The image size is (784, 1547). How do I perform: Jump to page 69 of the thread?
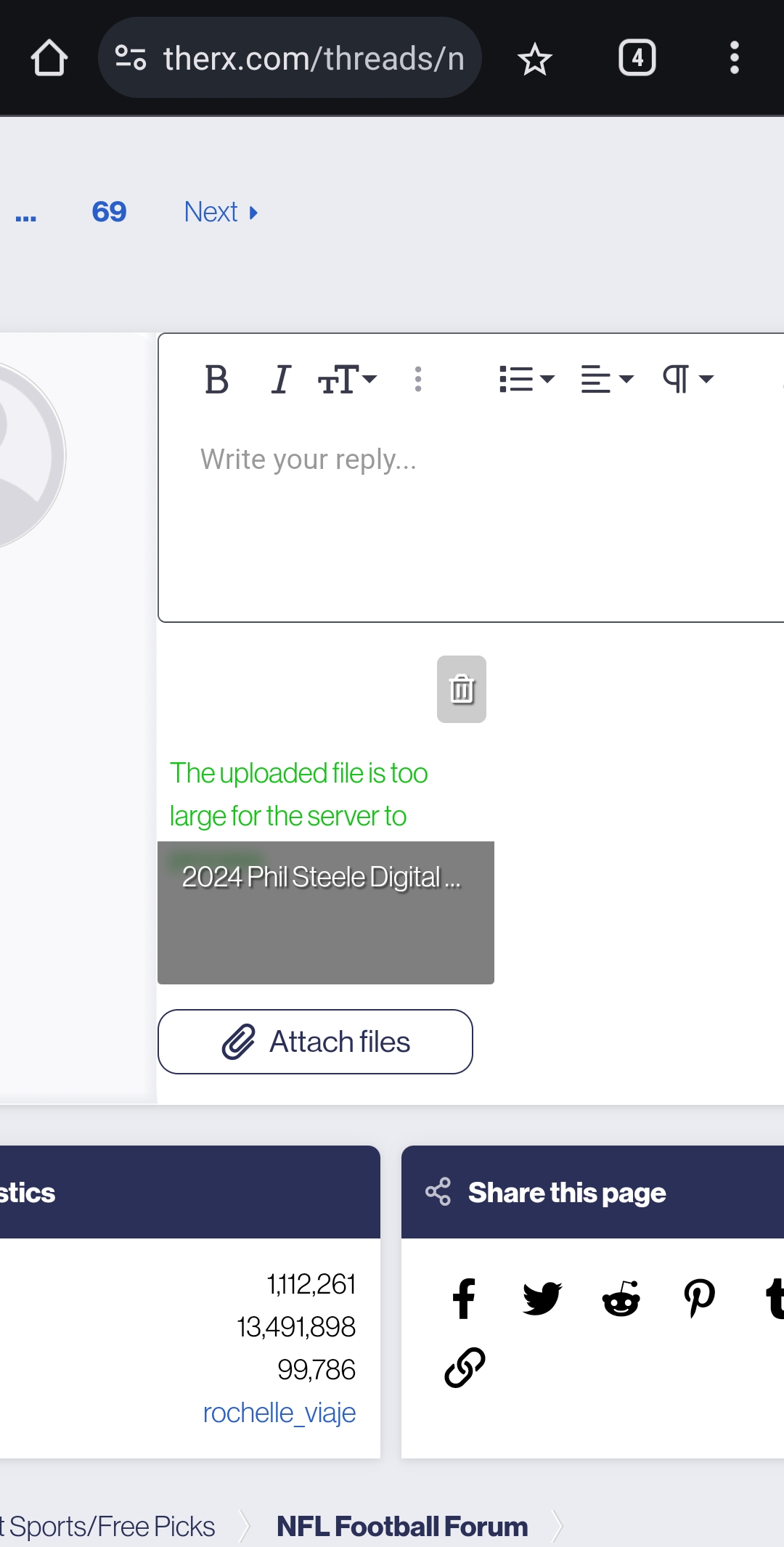coord(109,212)
